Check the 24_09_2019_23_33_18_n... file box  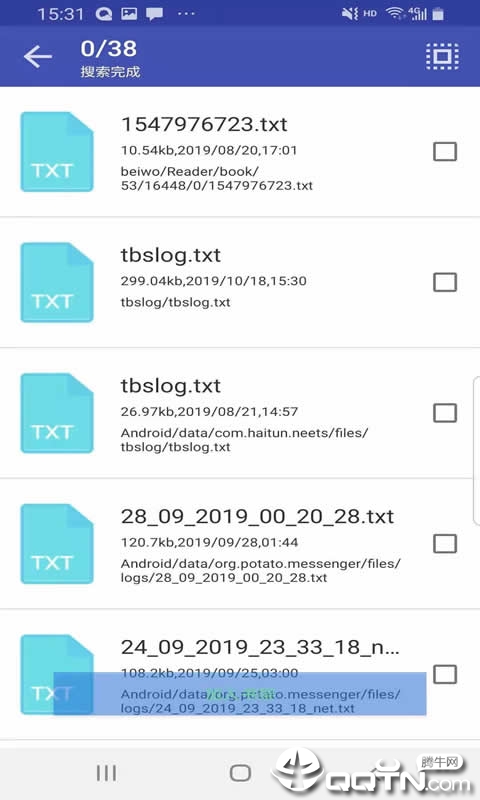pyautogui.click(x=445, y=674)
